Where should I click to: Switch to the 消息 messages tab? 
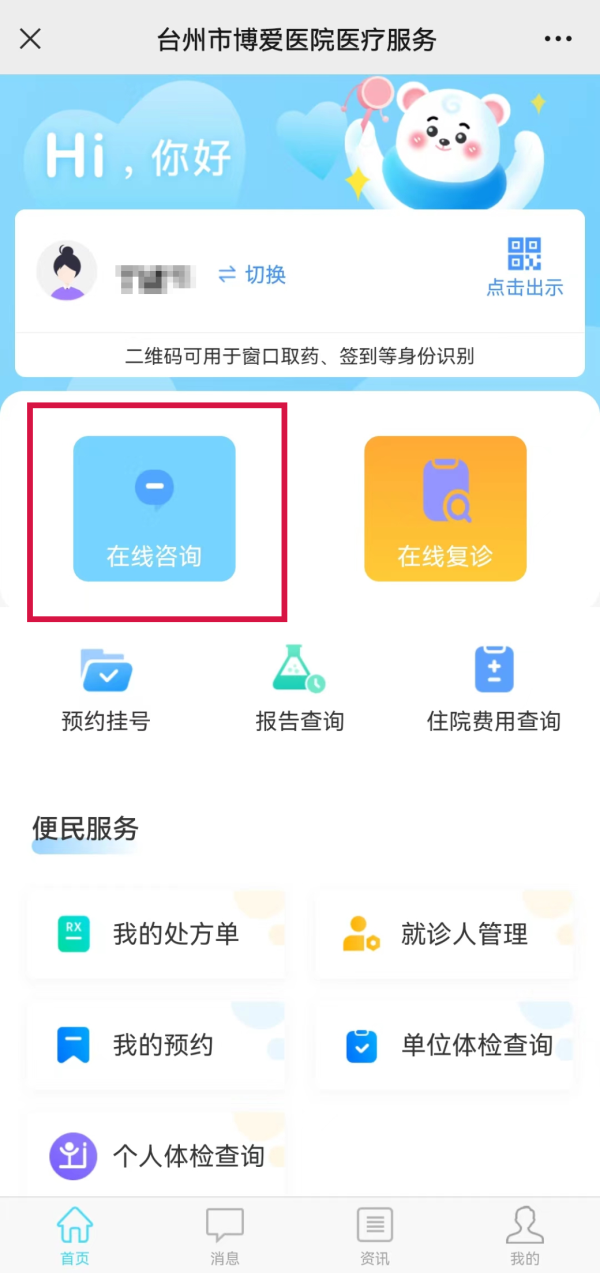[225, 1236]
